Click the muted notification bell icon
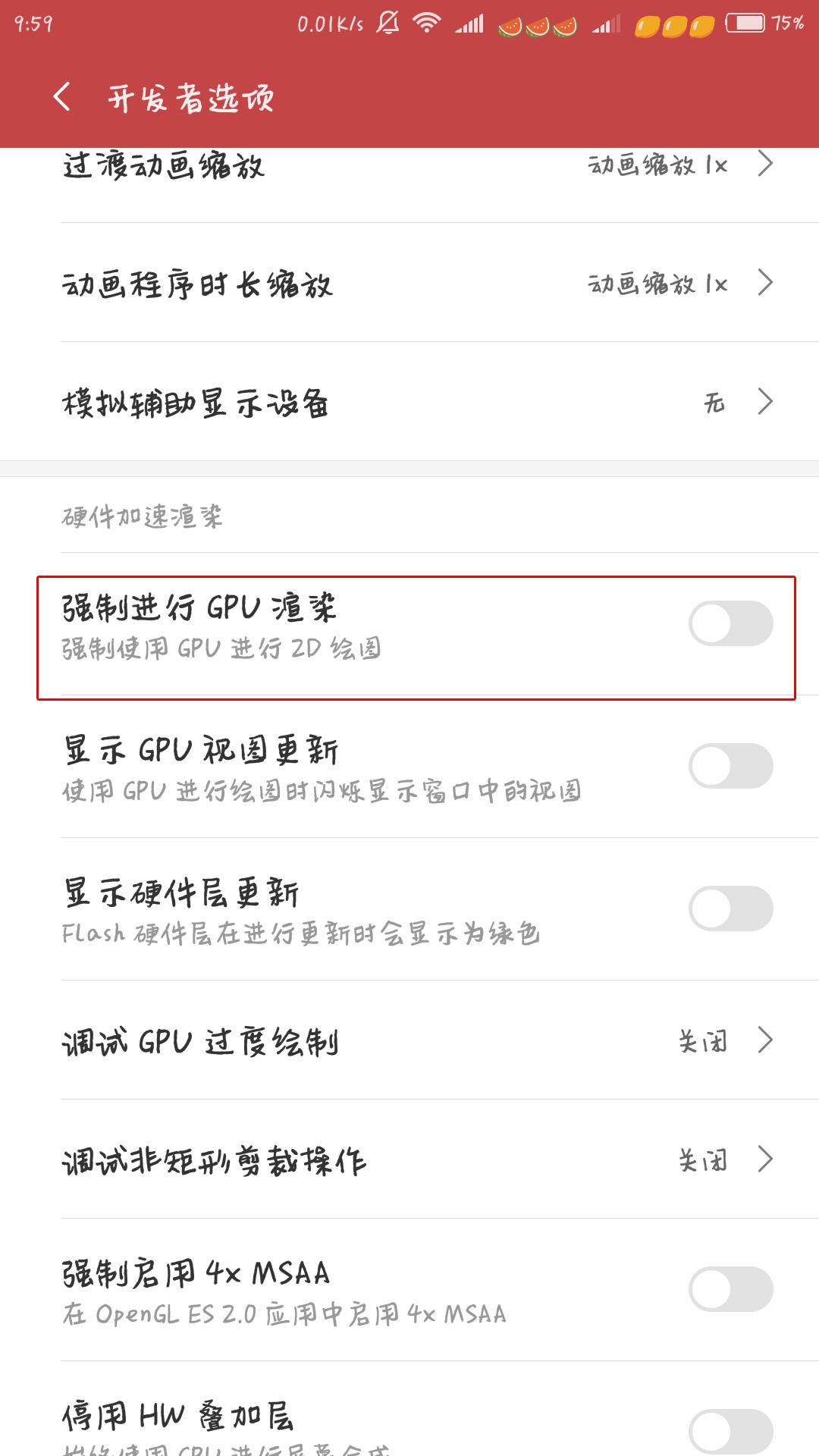Image resolution: width=819 pixels, height=1456 pixels. 388,23
